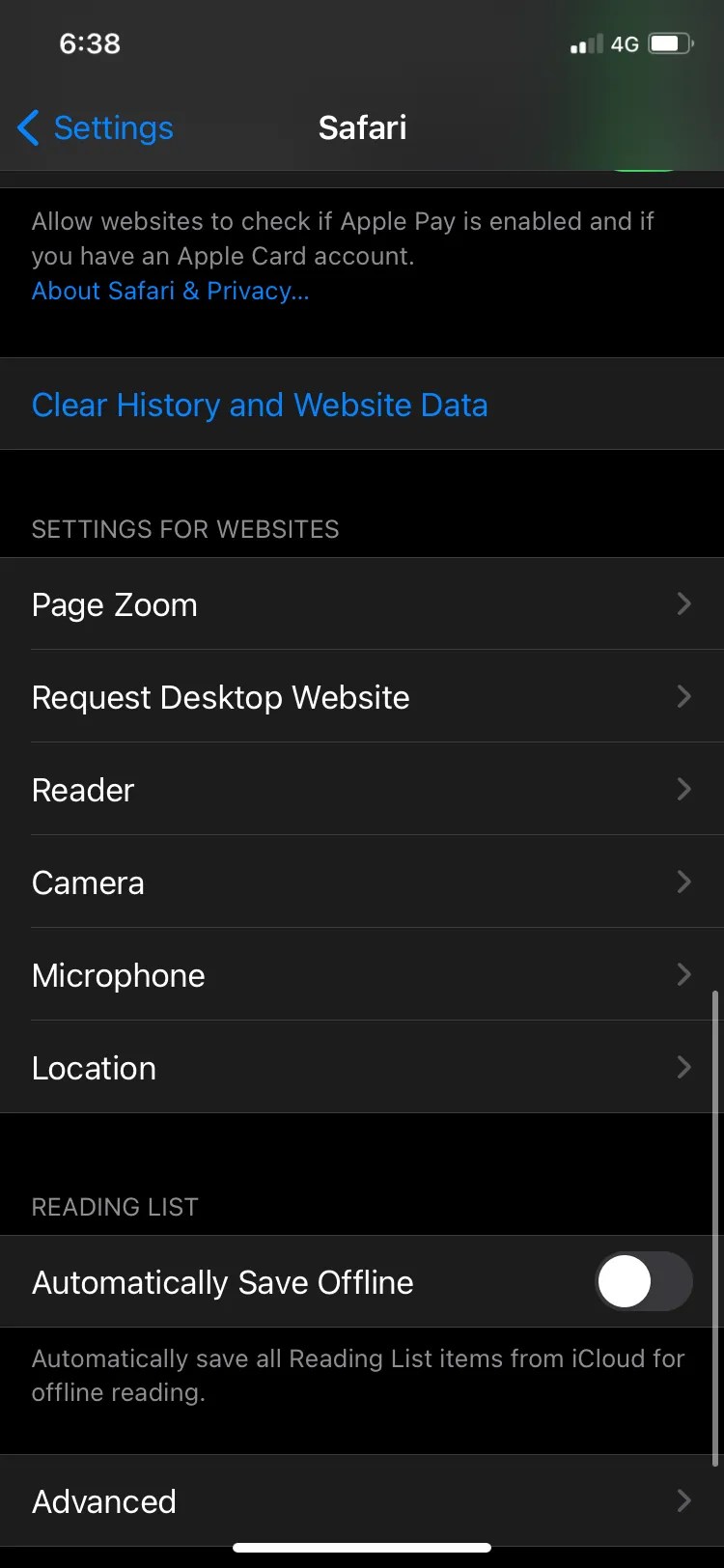Viewport: 724px width, 1568px height.
Task: Enable Automatically Save Offline
Action: pyautogui.click(x=644, y=1281)
